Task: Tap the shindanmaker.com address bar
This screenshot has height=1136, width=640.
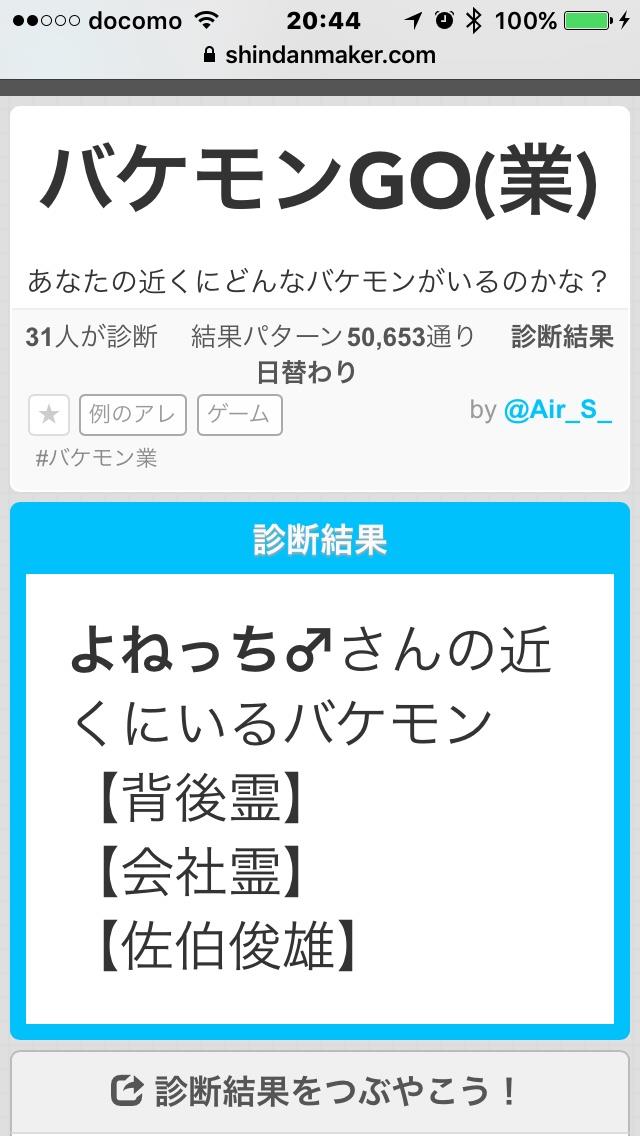Action: tap(320, 55)
